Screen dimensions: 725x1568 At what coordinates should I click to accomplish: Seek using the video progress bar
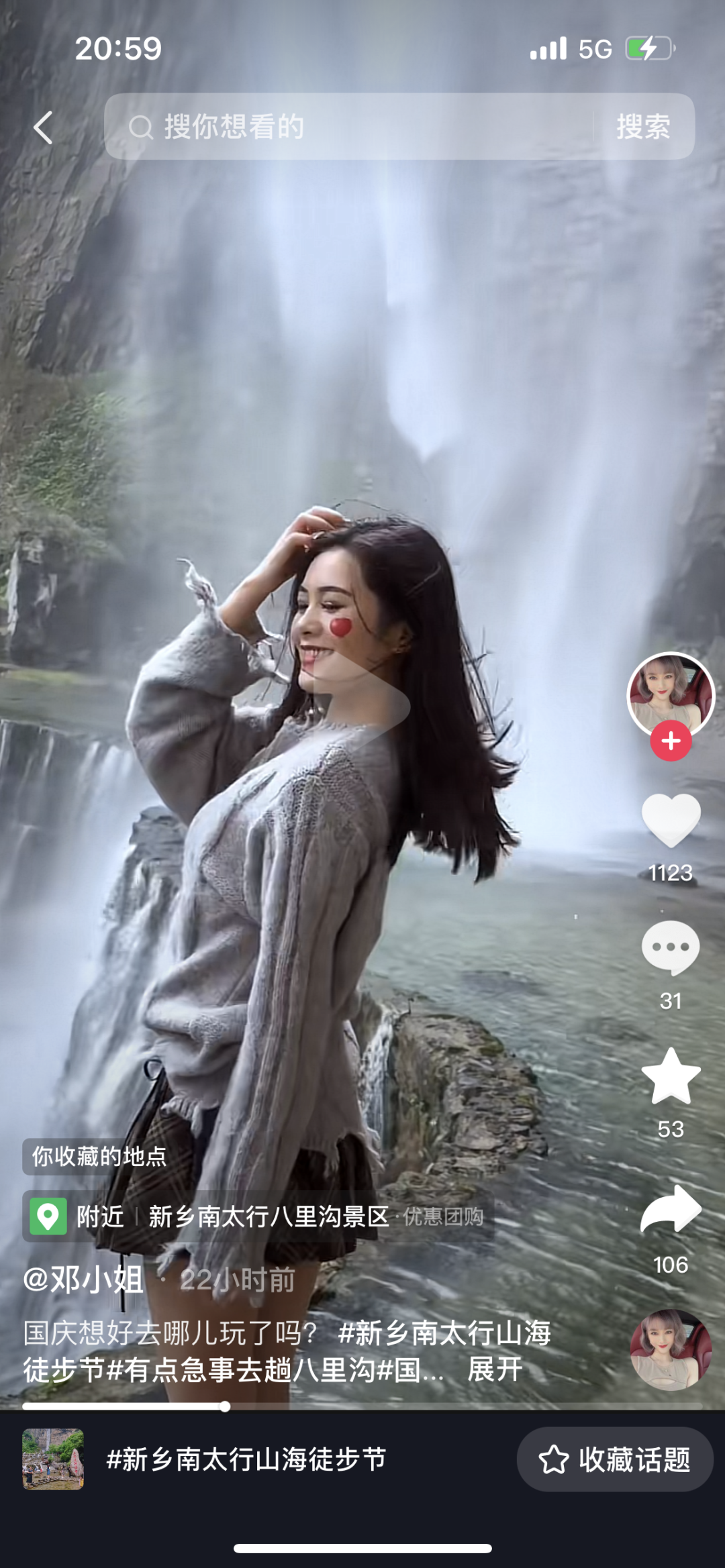point(362,1406)
